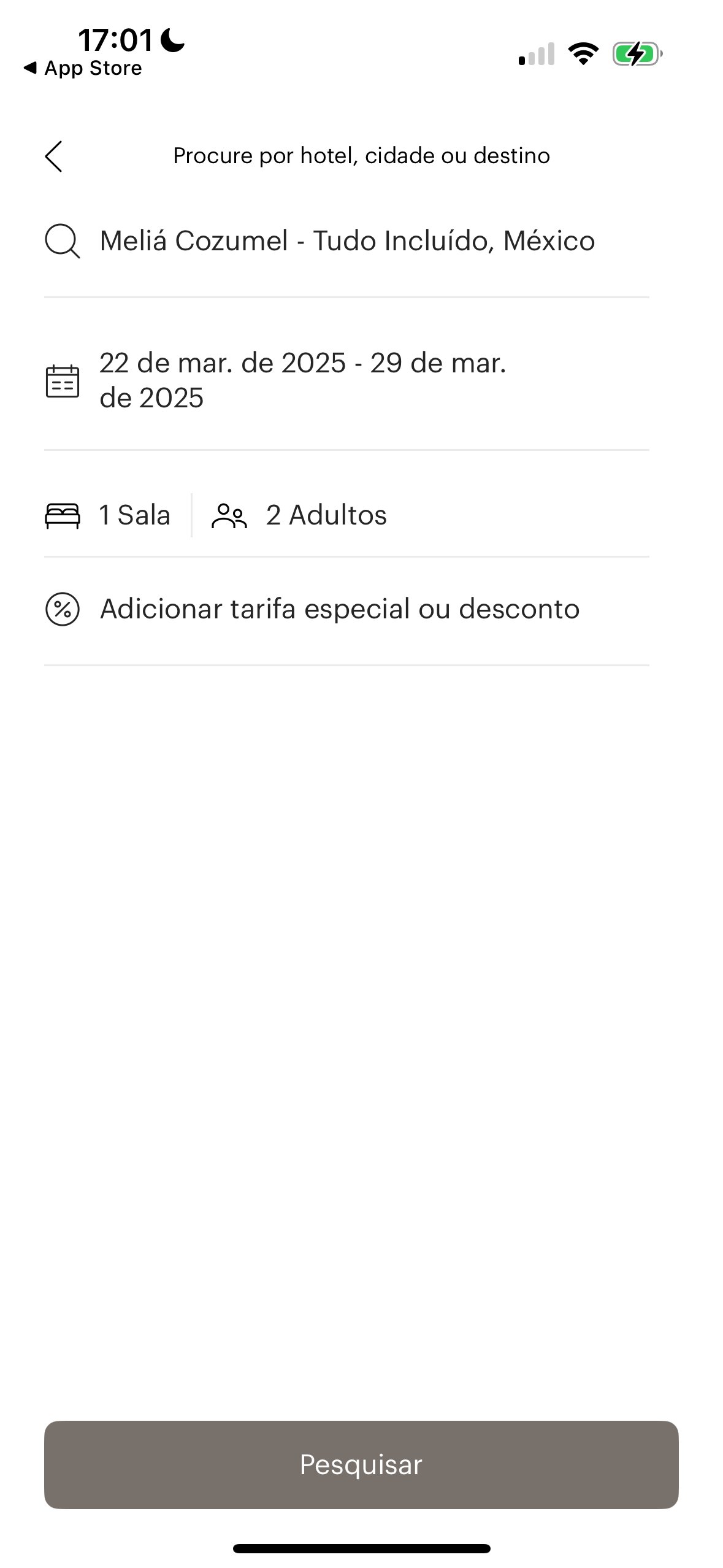Return to App Store via status bar link
Screen dimensions: 723x1568
point(83,68)
